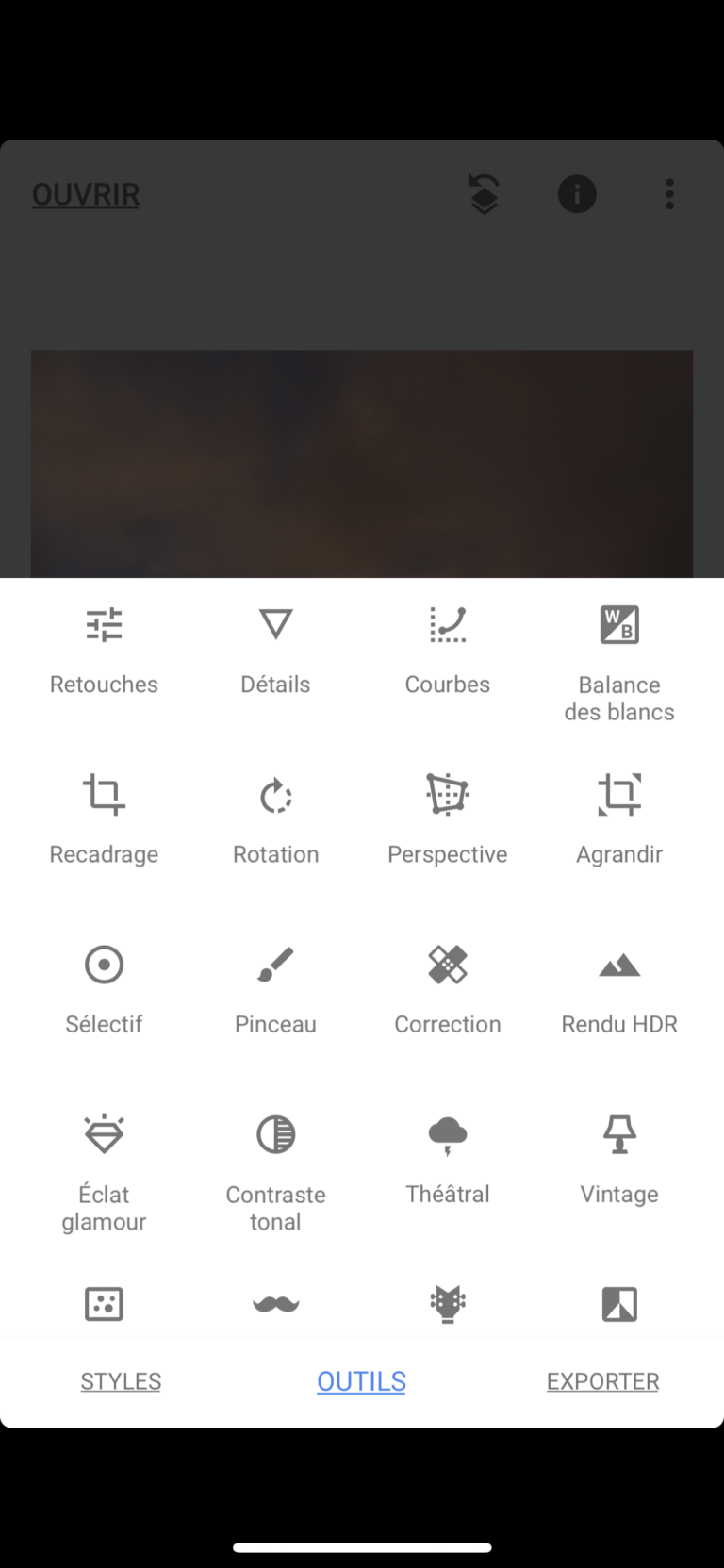This screenshot has height=1568, width=724.
Task: Apply the Rendu HDR filter
Action: (619, 988)
